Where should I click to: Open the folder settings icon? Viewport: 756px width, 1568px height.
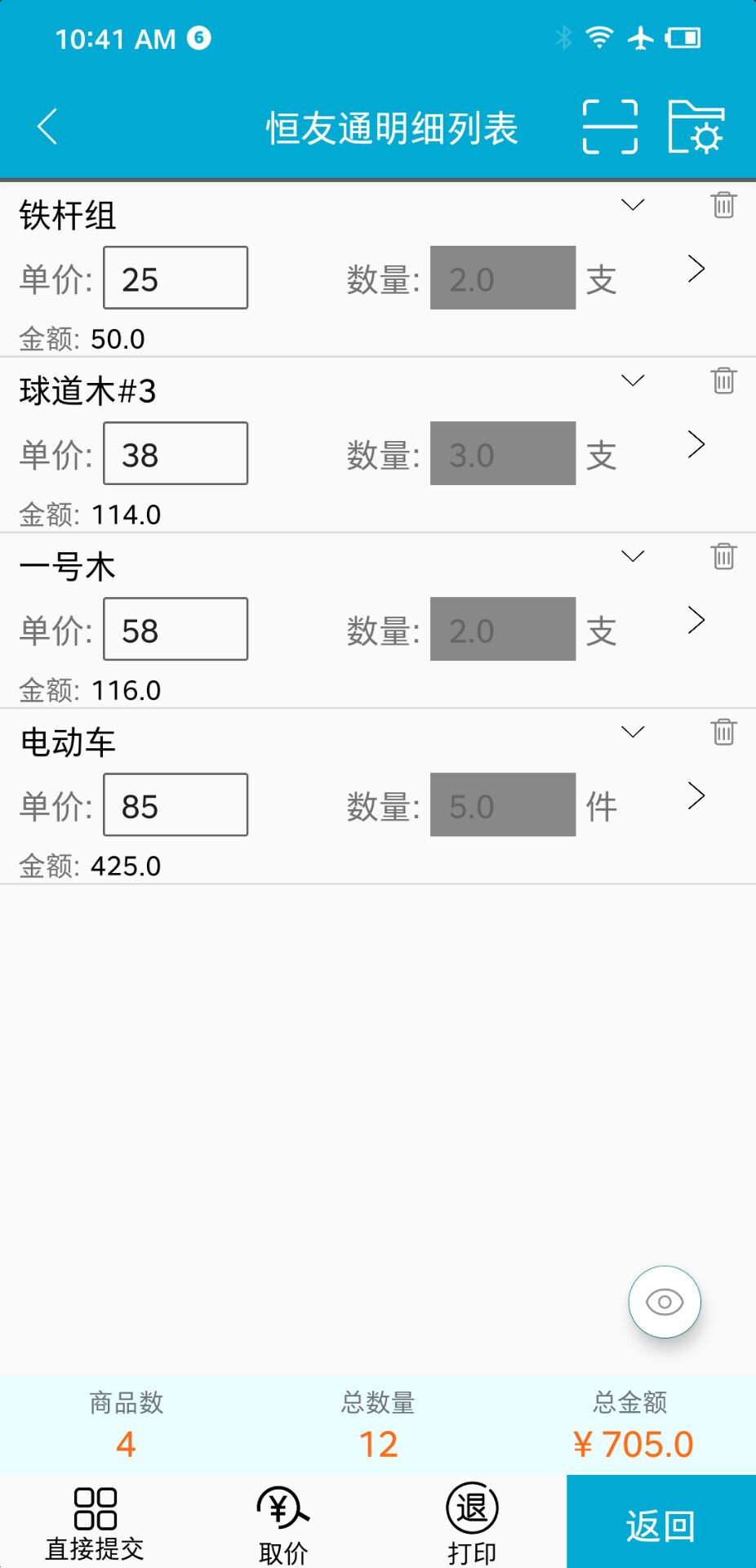696,127
